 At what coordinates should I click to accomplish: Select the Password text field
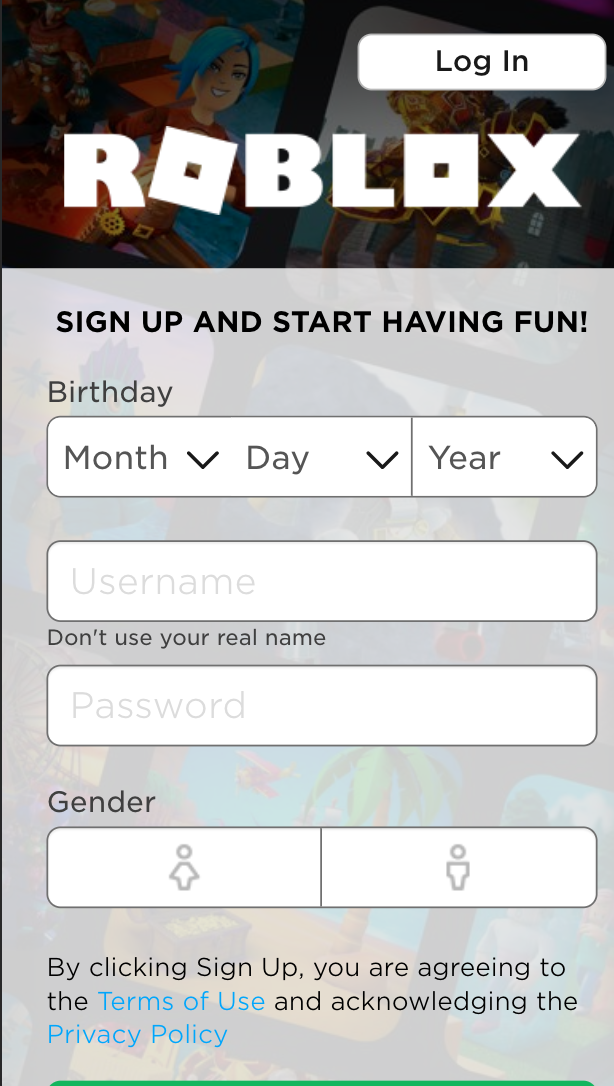[x=321, y=706]
